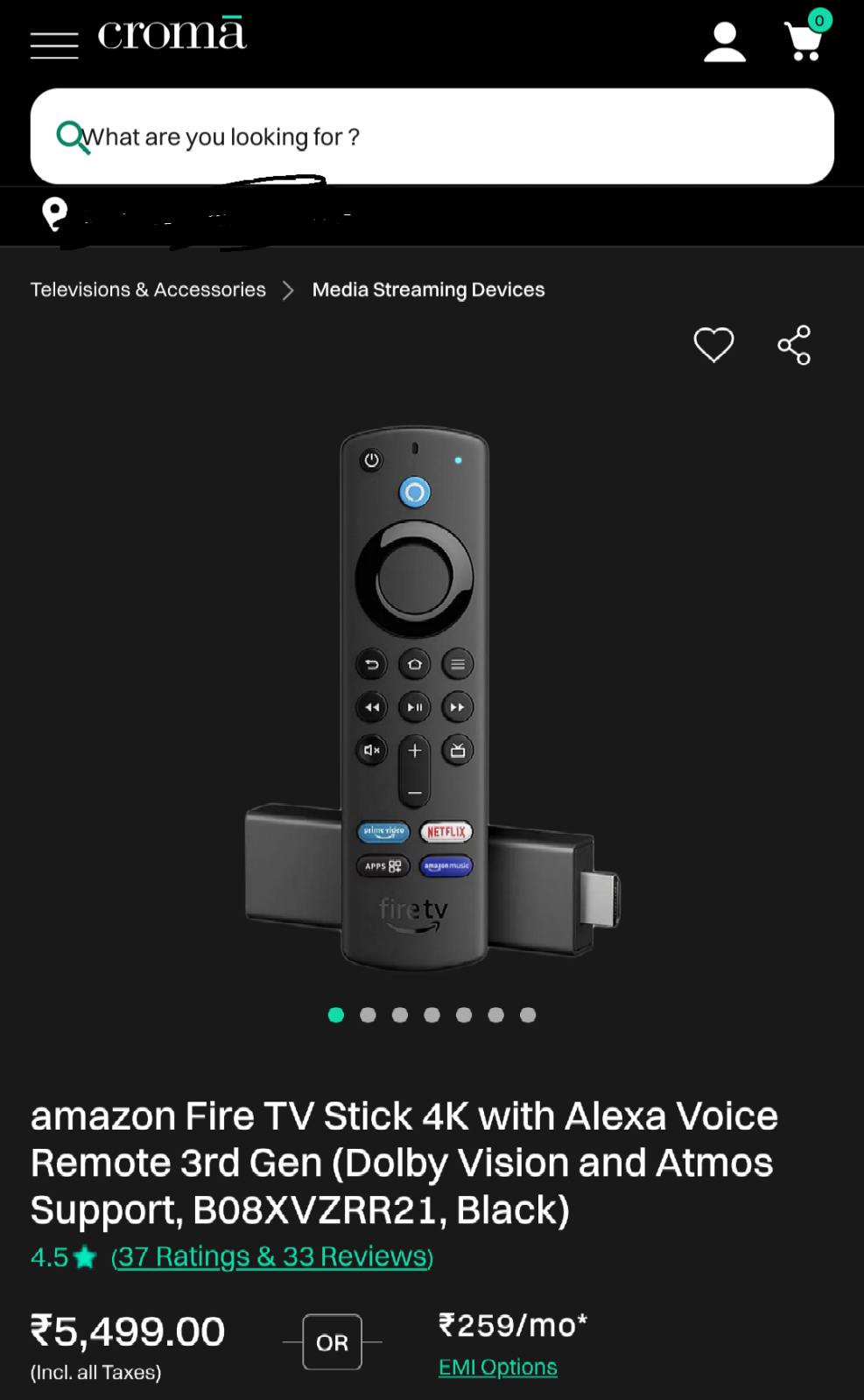864x1400 pixels.
Task: Open the hamburger menu
Action: [x=54, y=45]
